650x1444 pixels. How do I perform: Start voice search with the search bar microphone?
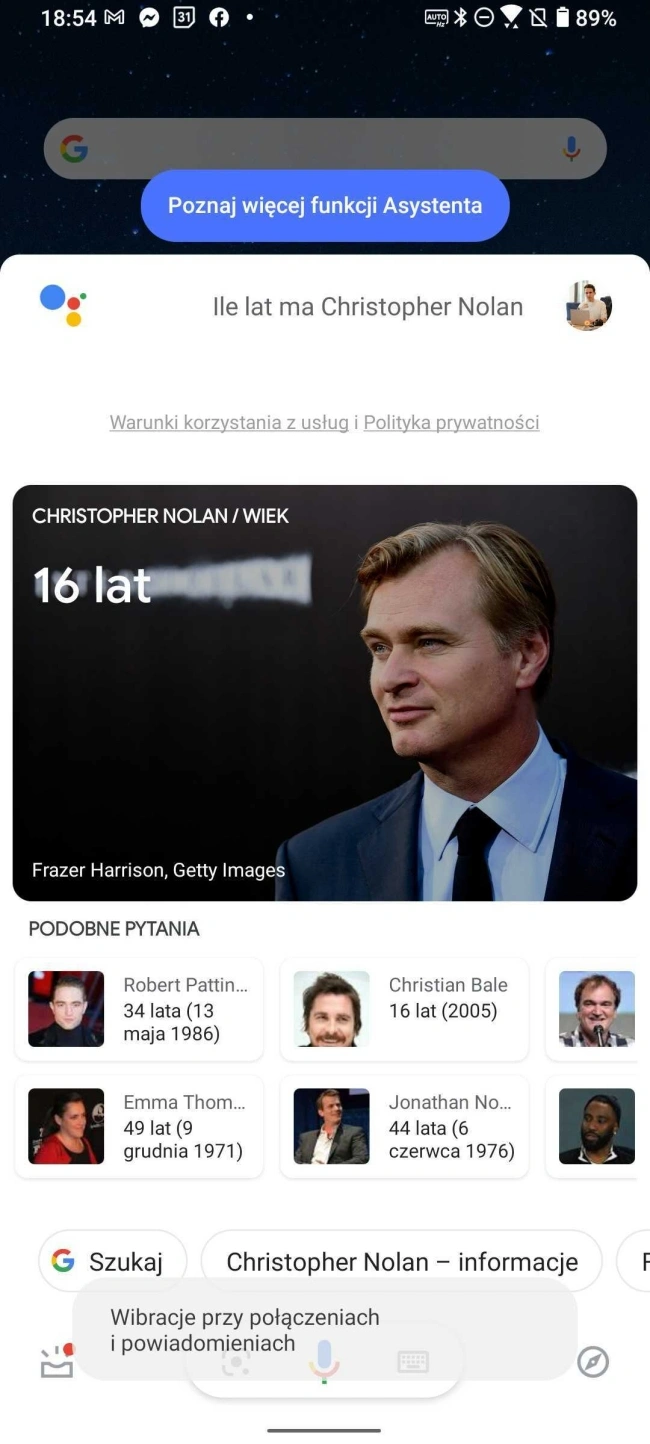[x=571, y=149]
